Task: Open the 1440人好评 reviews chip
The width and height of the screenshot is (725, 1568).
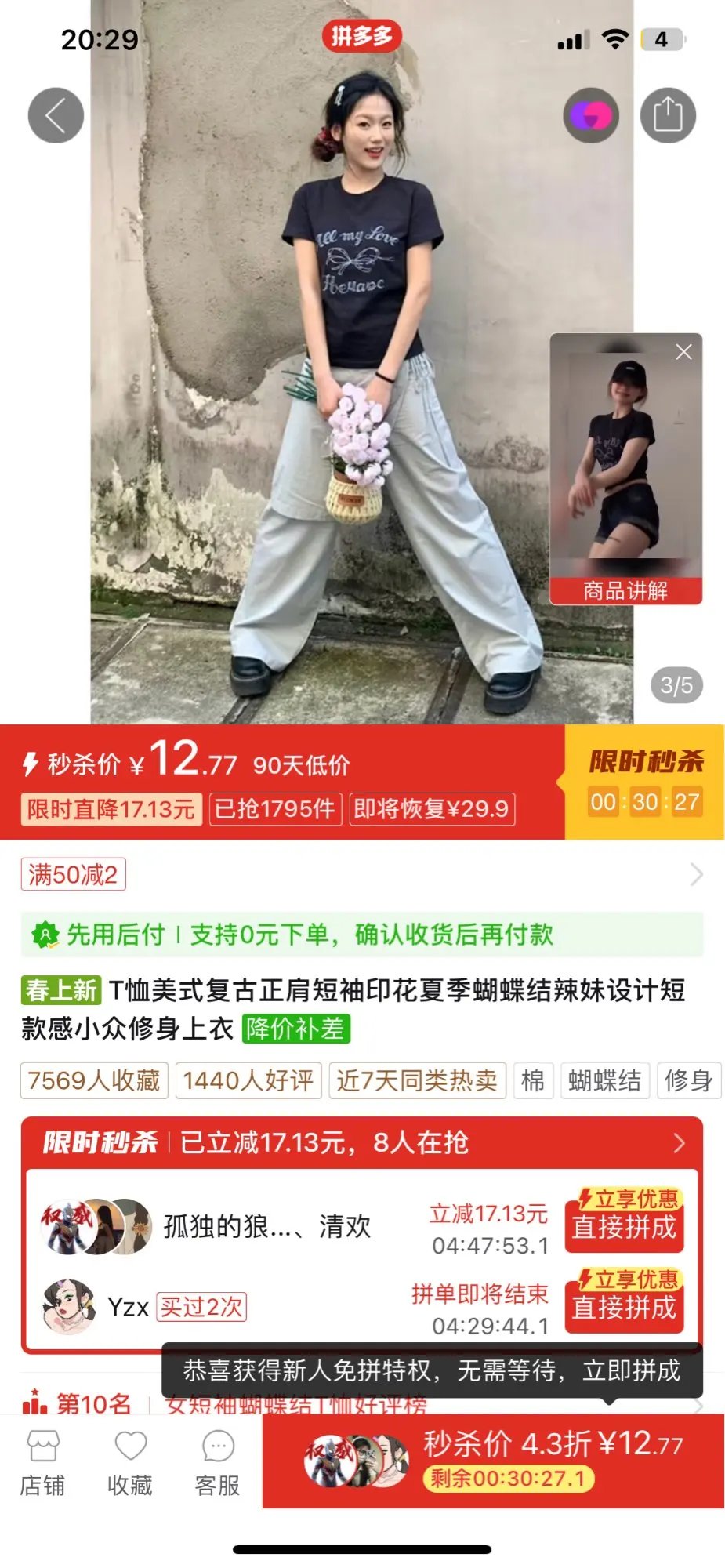Action: tap(248, 1080)
